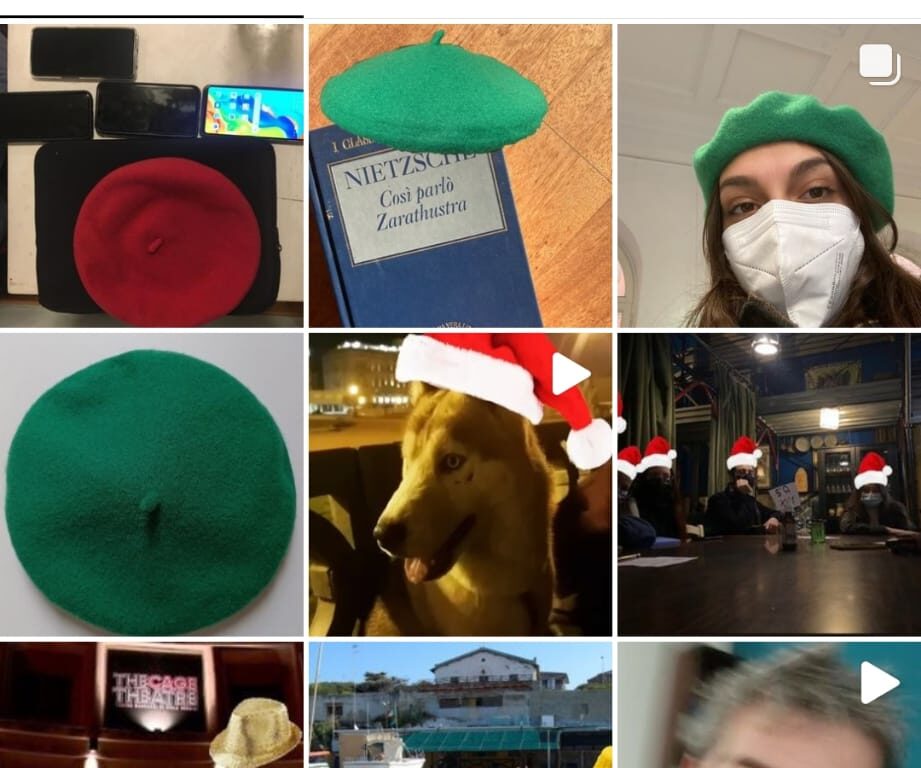This screenshot has height=768, width=921.
Task: Open the Nietzsche book with green beret post
Action: [460, 175]
